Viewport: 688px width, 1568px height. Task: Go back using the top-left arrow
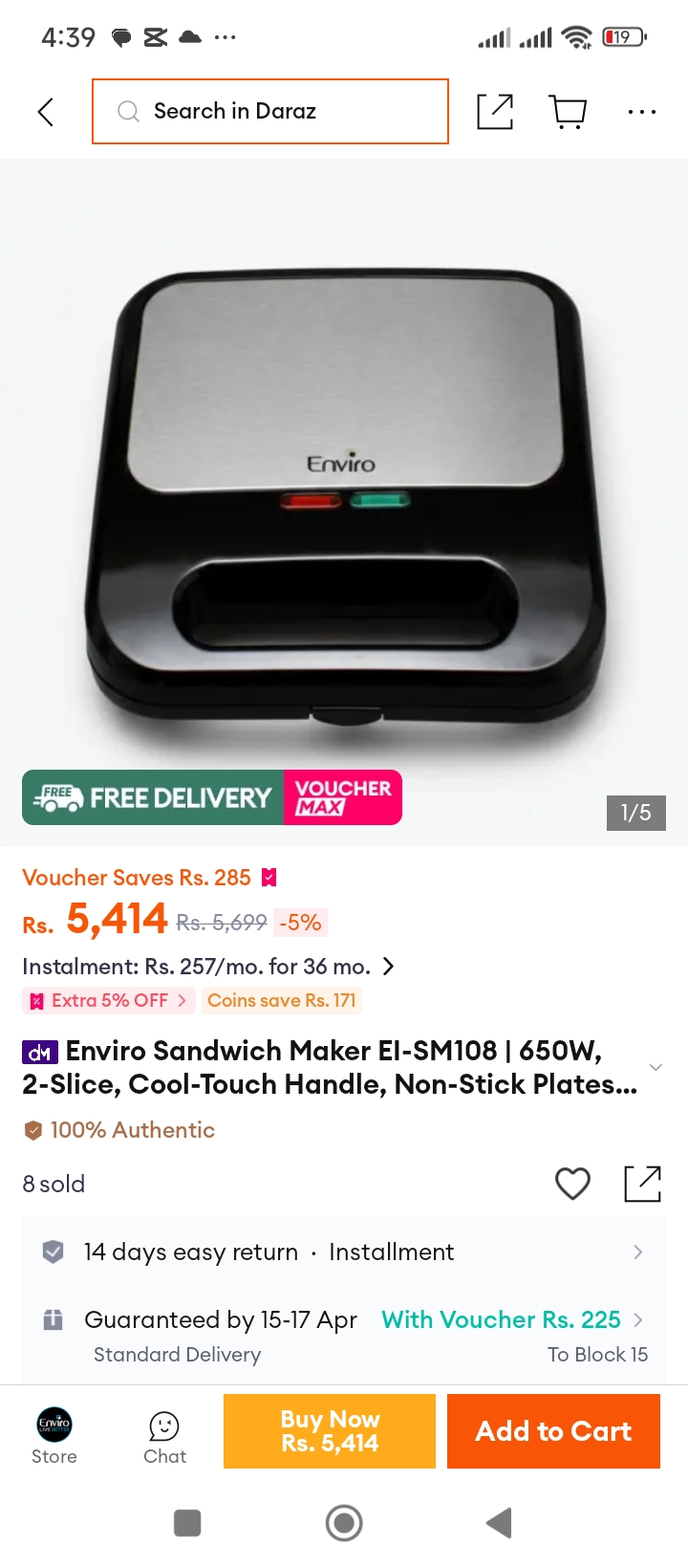[x=45, y=112]
